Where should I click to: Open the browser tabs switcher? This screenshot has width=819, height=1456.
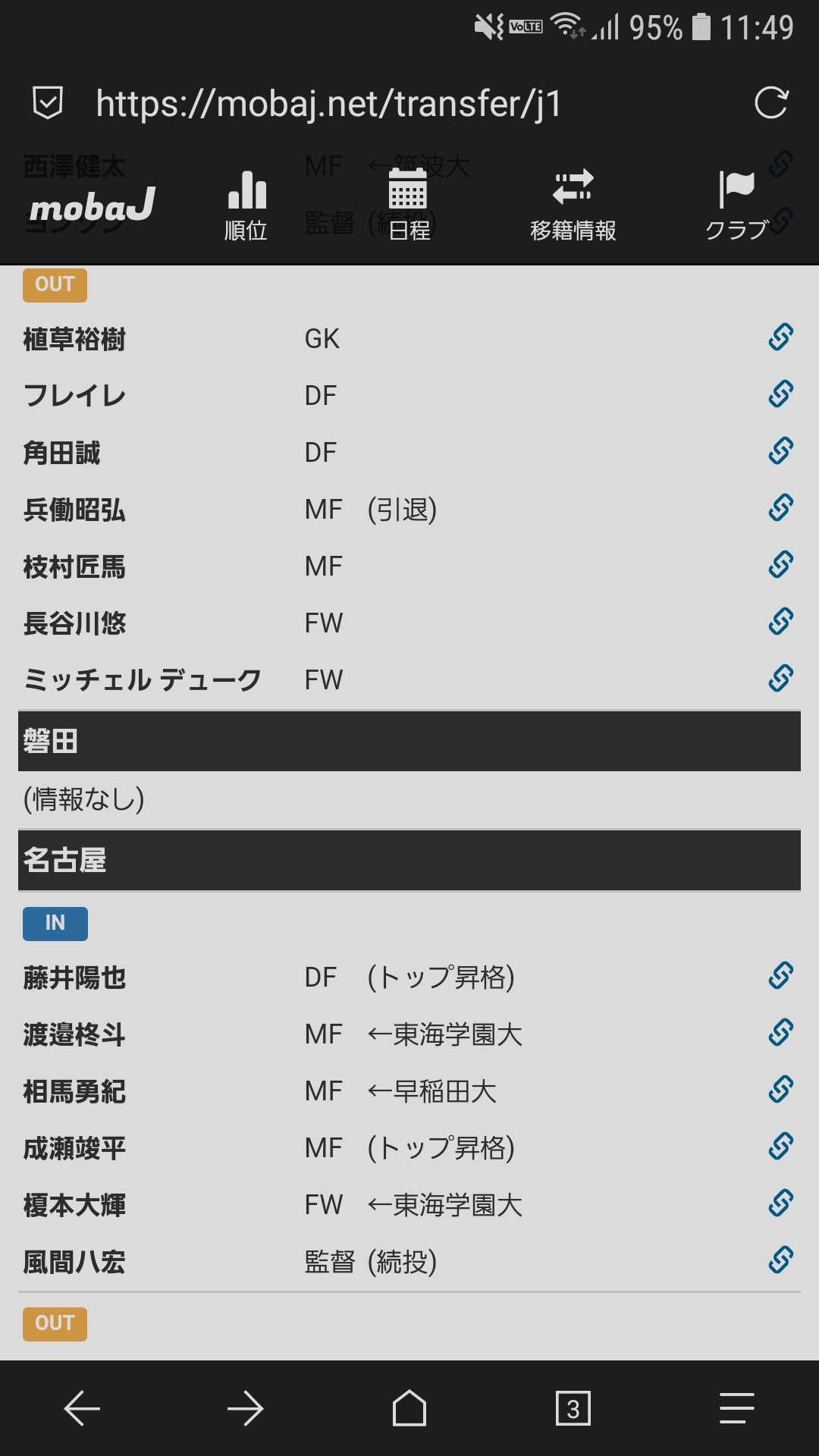coord(573,1409)
